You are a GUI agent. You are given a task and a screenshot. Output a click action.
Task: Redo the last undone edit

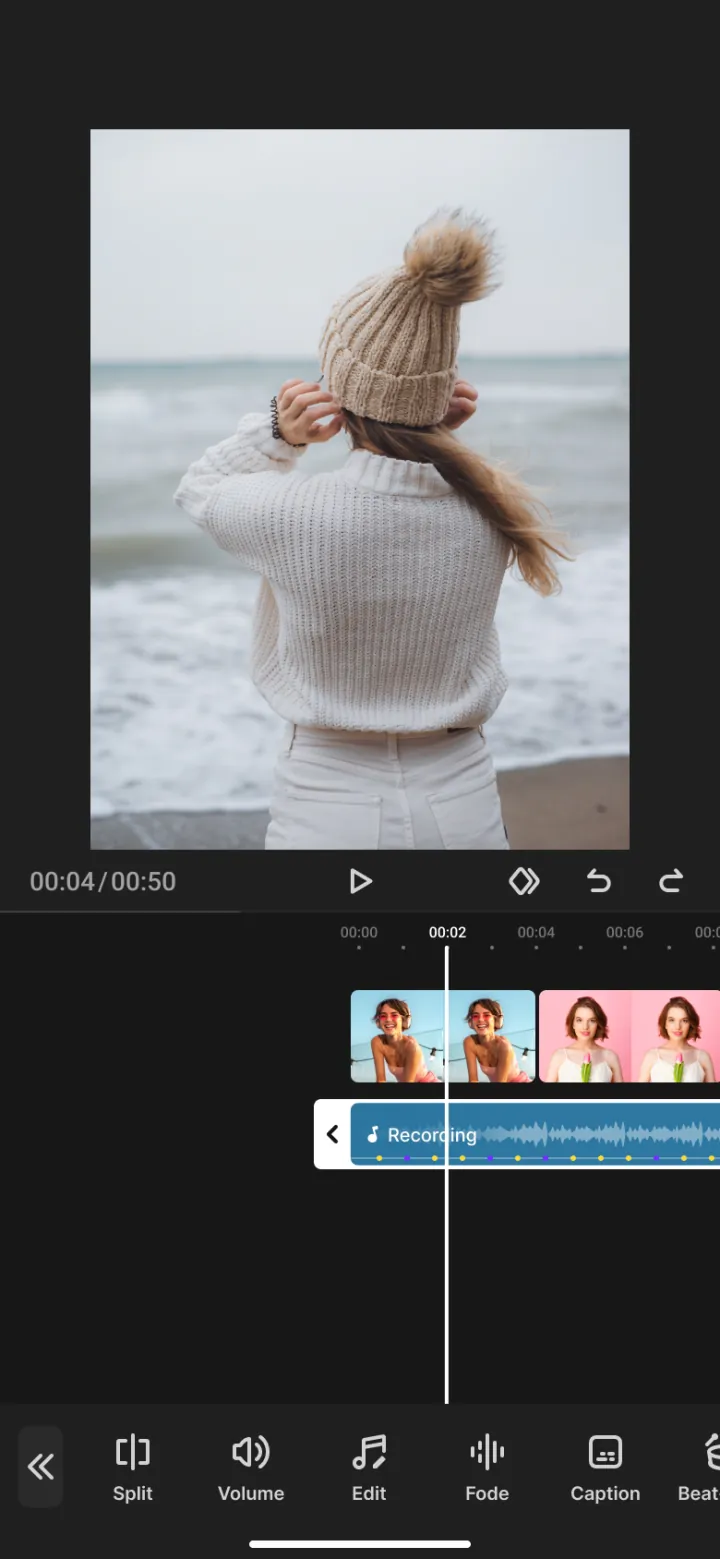tap(671, 881)
